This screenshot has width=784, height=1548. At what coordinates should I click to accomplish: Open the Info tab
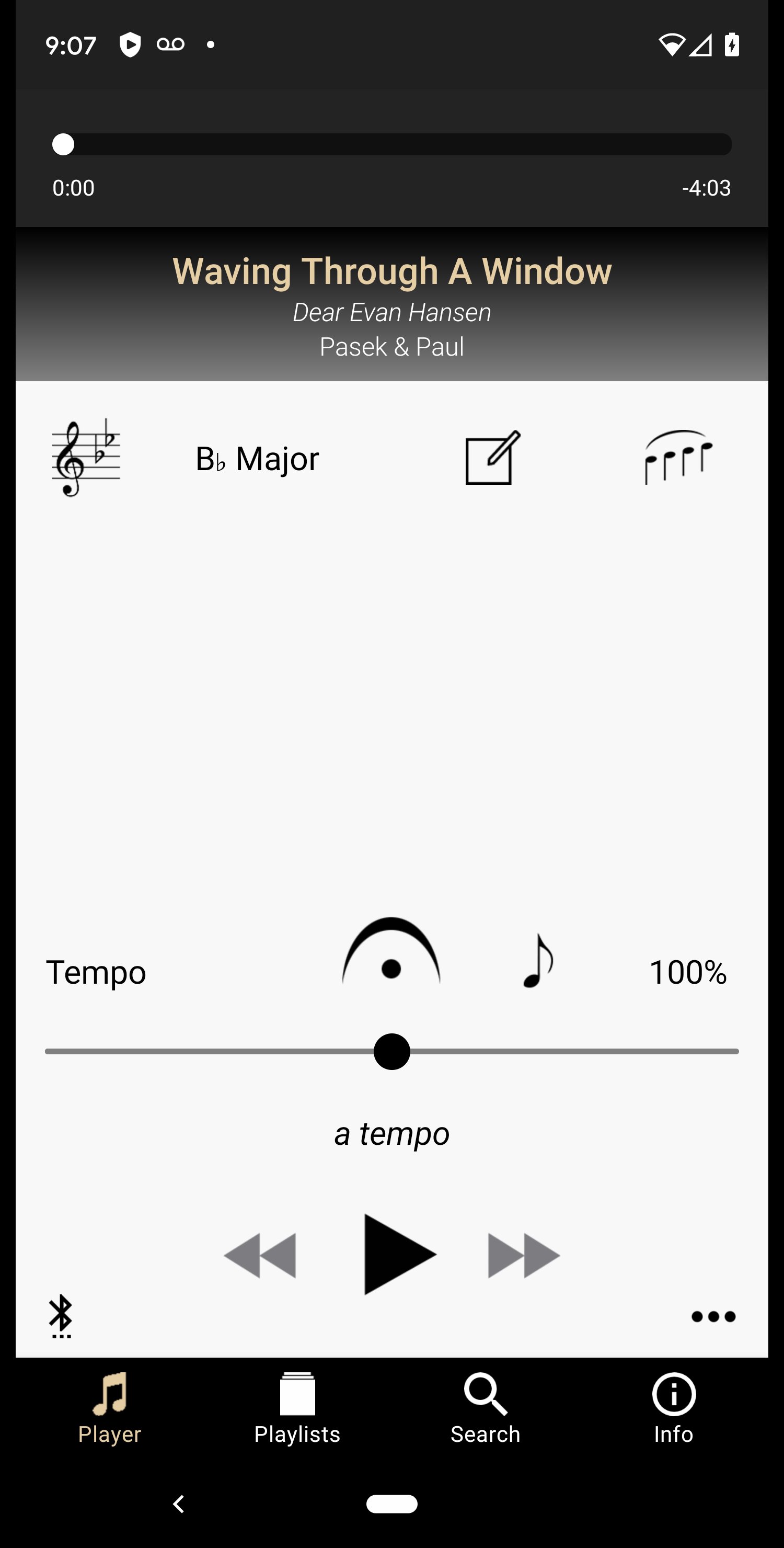(674, 1408)
